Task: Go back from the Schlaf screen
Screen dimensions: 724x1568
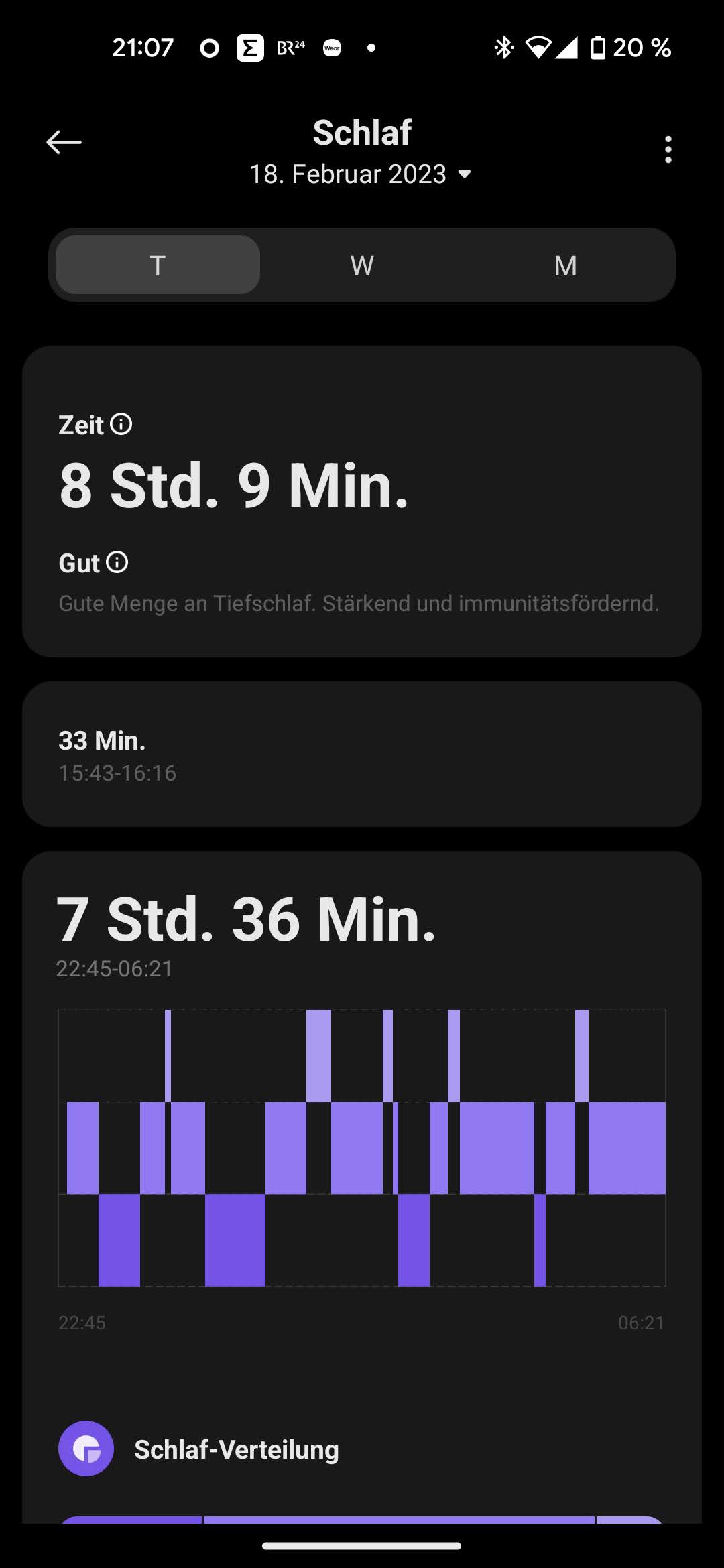Action: (64, 142)
